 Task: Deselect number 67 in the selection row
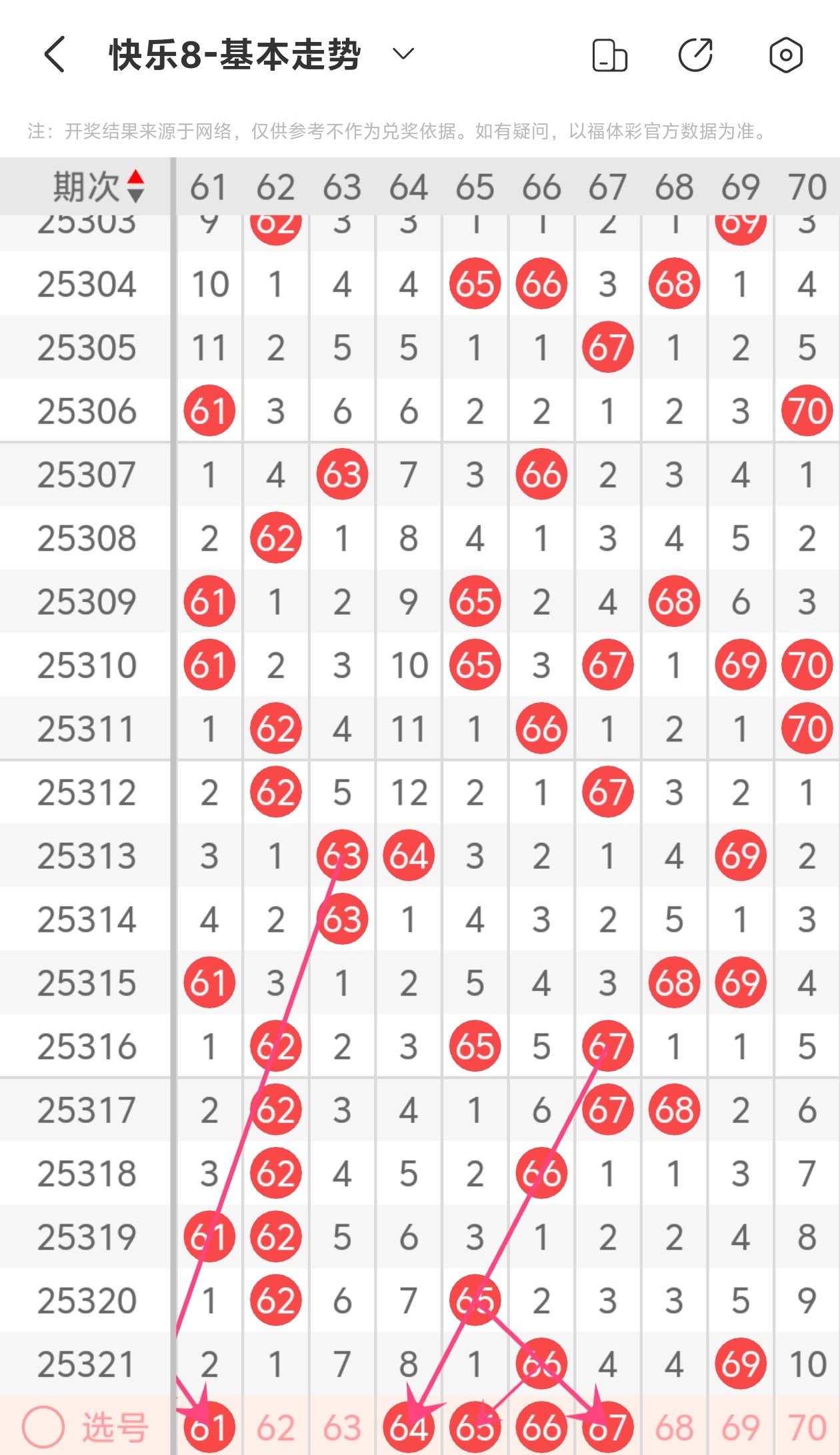tap(607, 1427)
